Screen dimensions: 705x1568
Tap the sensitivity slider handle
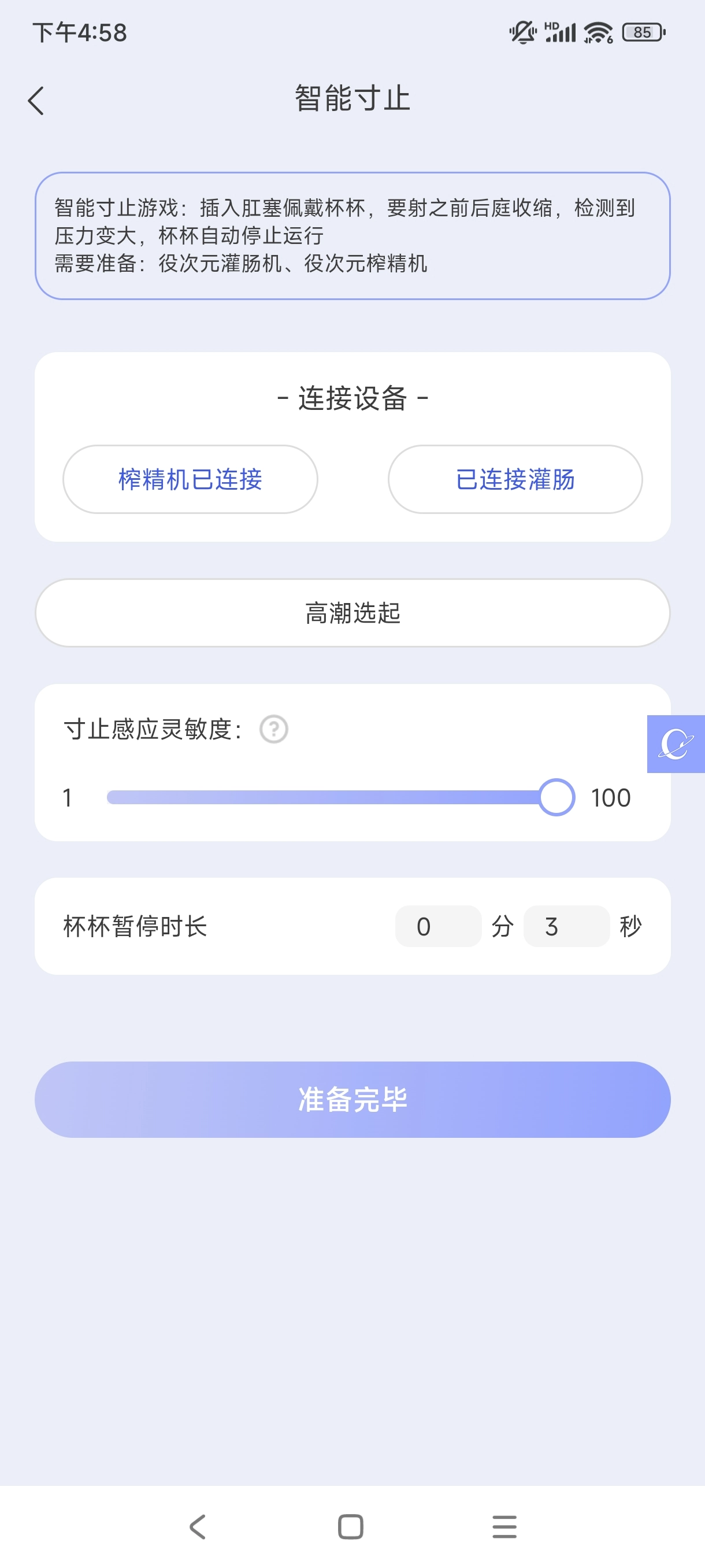point(556,797)
